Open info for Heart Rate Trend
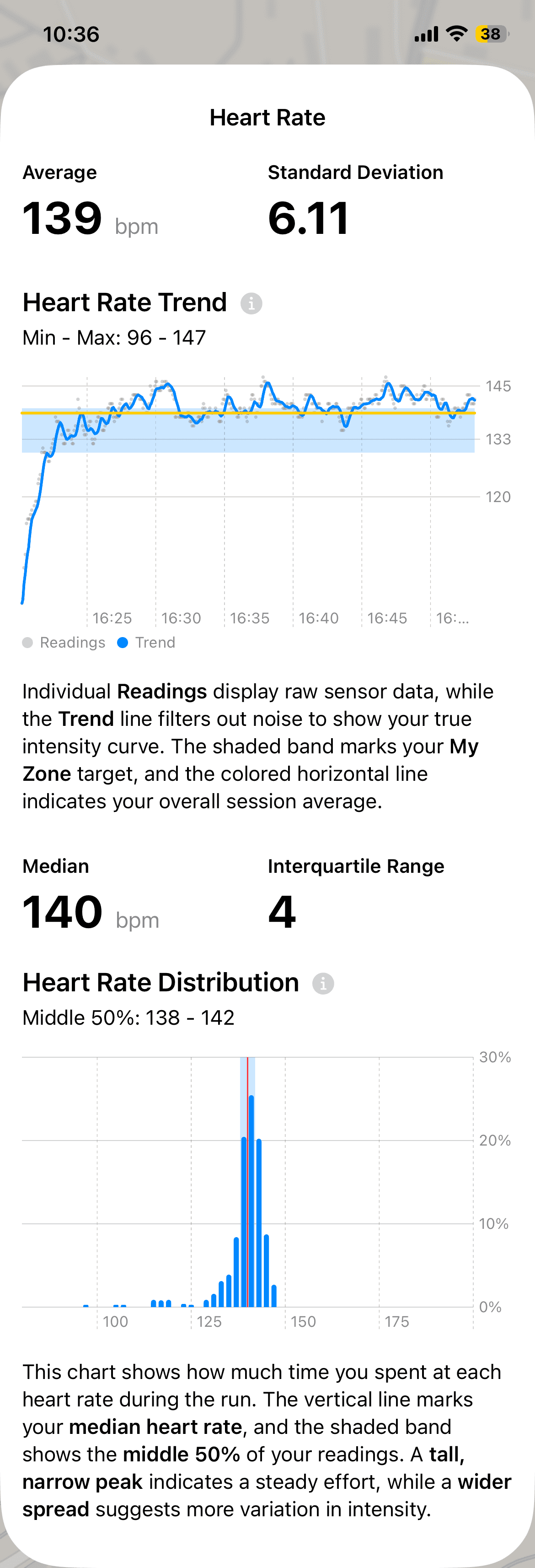Image resolution: width=535 pixels, height=1568 pixels. (x=251, y=303)
